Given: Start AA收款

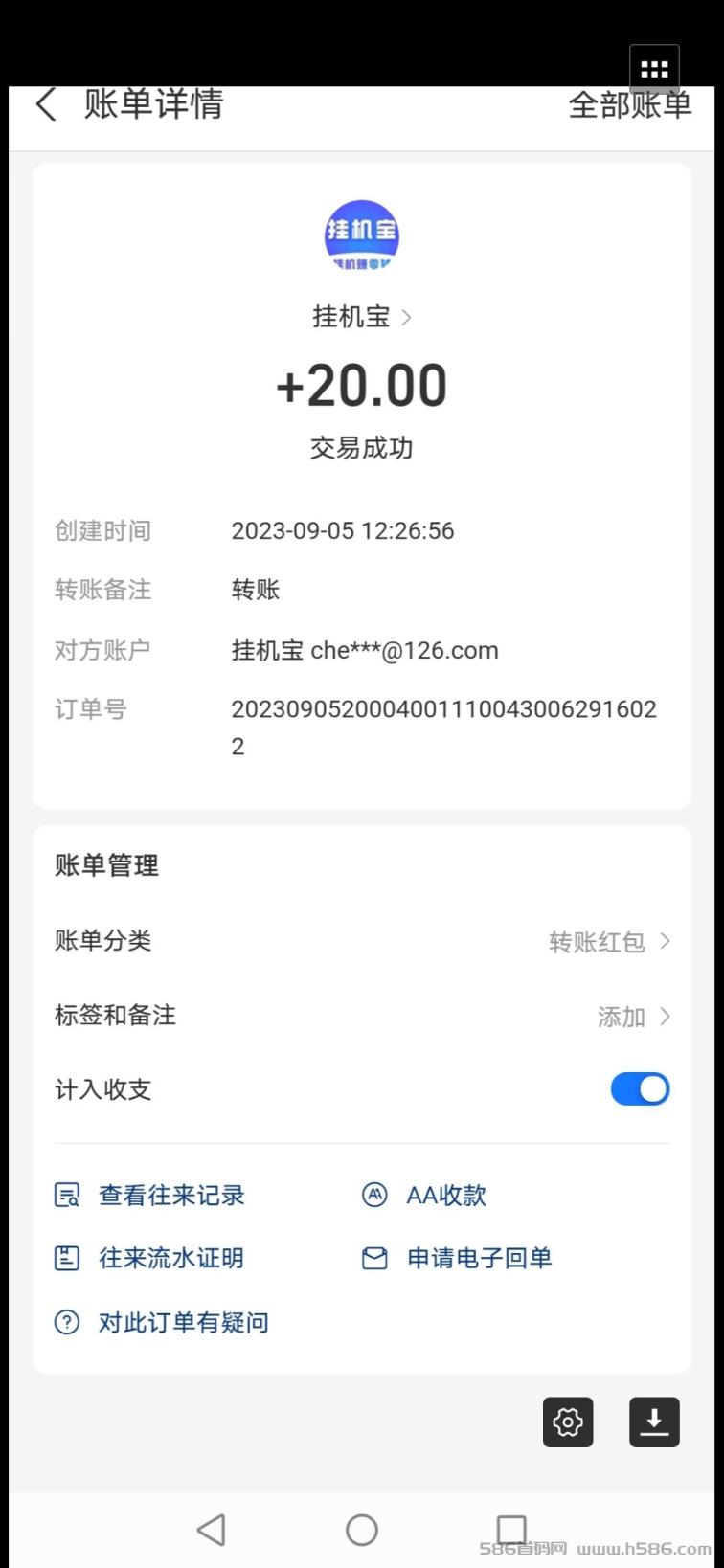Looking at the screenshot, I should coord(424,1195).
